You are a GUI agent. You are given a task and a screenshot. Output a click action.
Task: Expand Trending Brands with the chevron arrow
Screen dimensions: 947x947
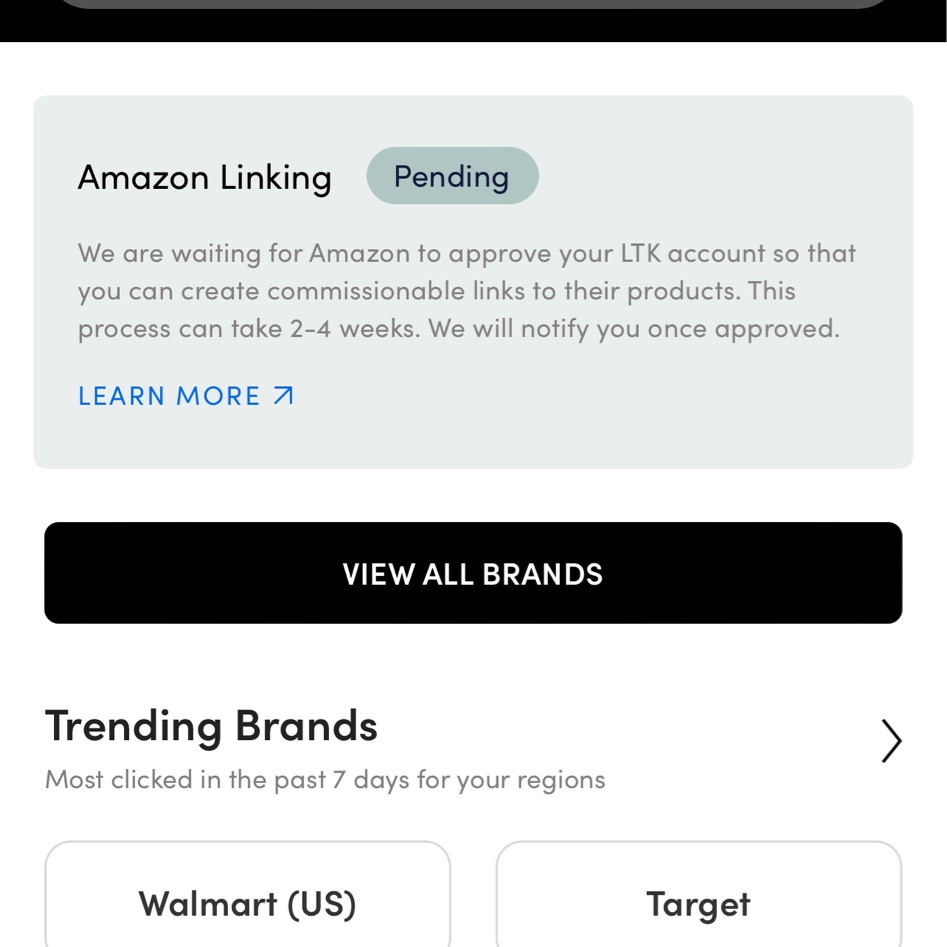point(890,741)
